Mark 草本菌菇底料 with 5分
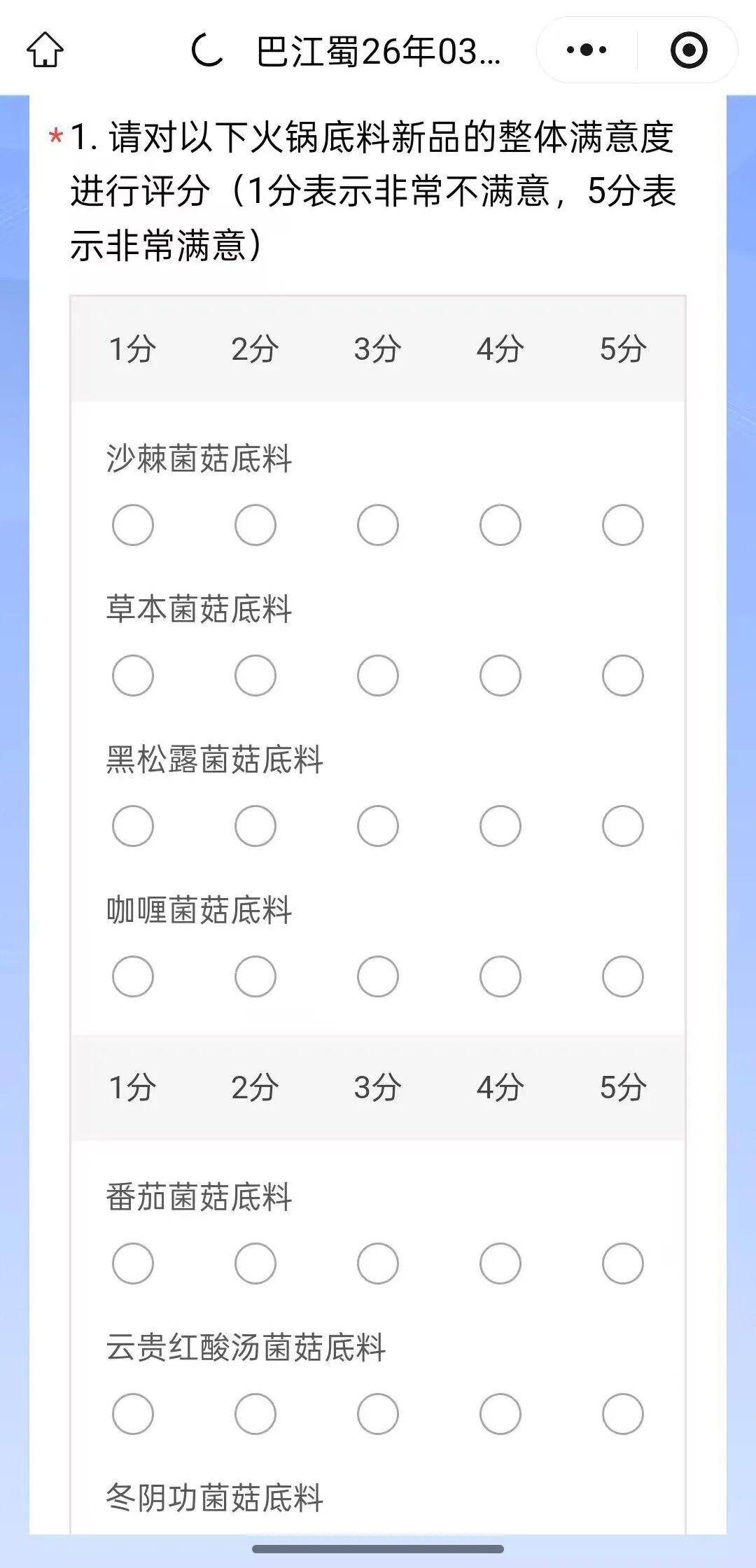This screenshot has width=756, height=1568. pyautogui.click(x=623, y=675)
